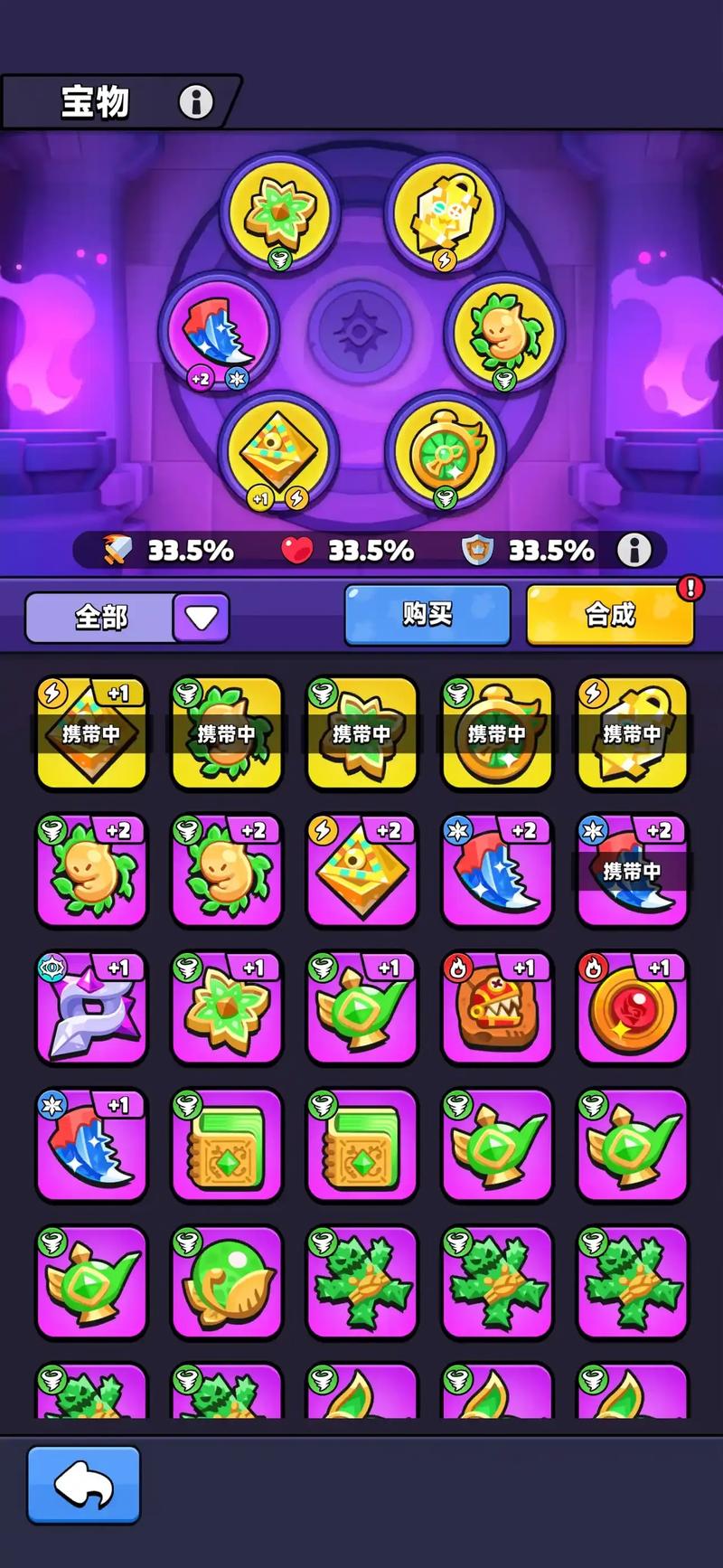
Task: Tap the 购买 button
Action: (x=427, y=615)
